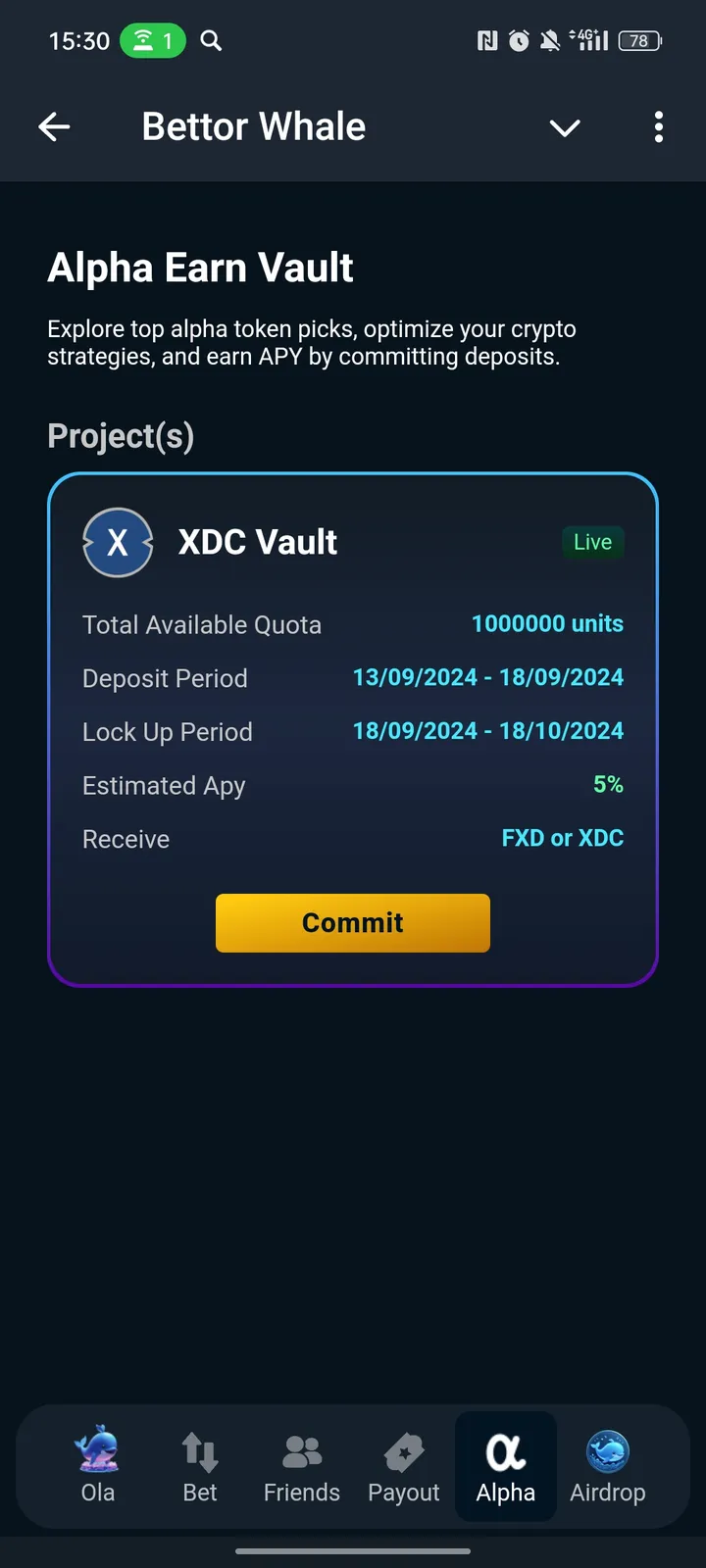Switch to the Alpha tab
Viewport: 706px width, 1568px height.
(505, 1464)
